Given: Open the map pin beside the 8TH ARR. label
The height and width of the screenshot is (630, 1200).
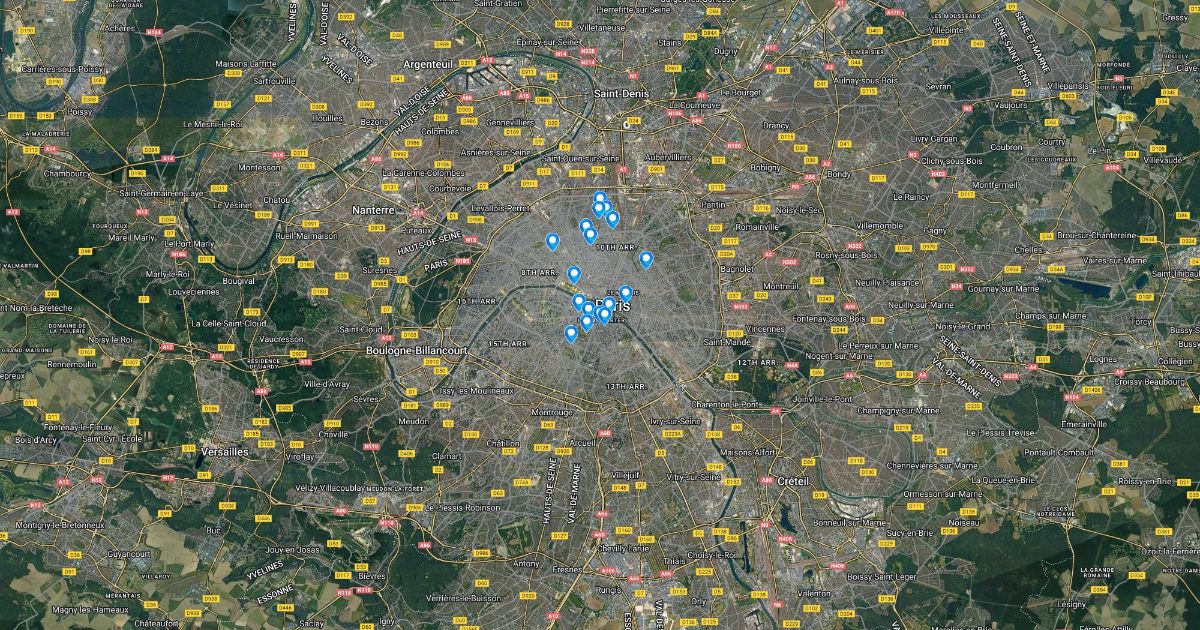Looking at the screenshot, I should point(574,274).
